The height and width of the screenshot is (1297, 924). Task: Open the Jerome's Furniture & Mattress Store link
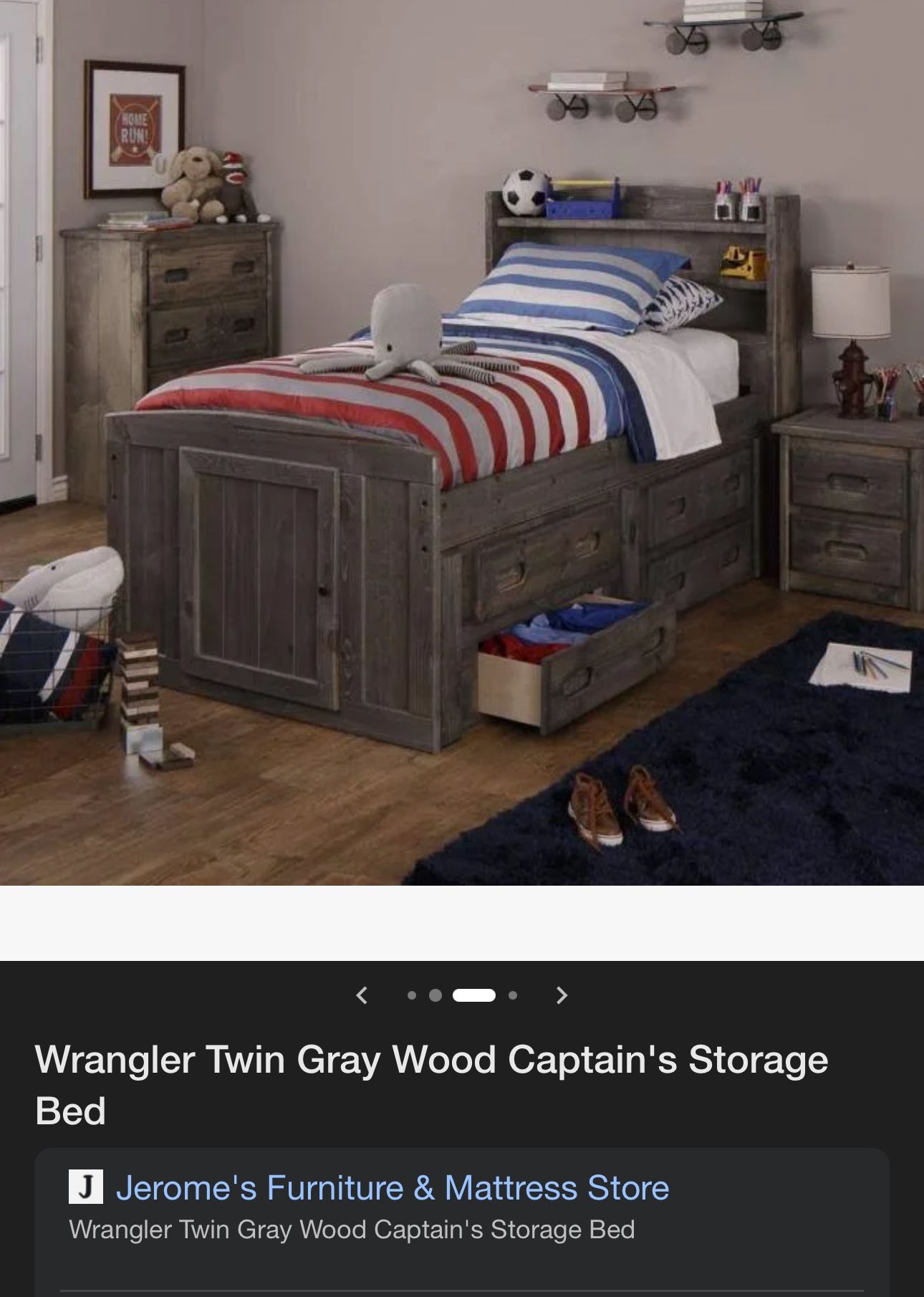[x=393, y=1187]
